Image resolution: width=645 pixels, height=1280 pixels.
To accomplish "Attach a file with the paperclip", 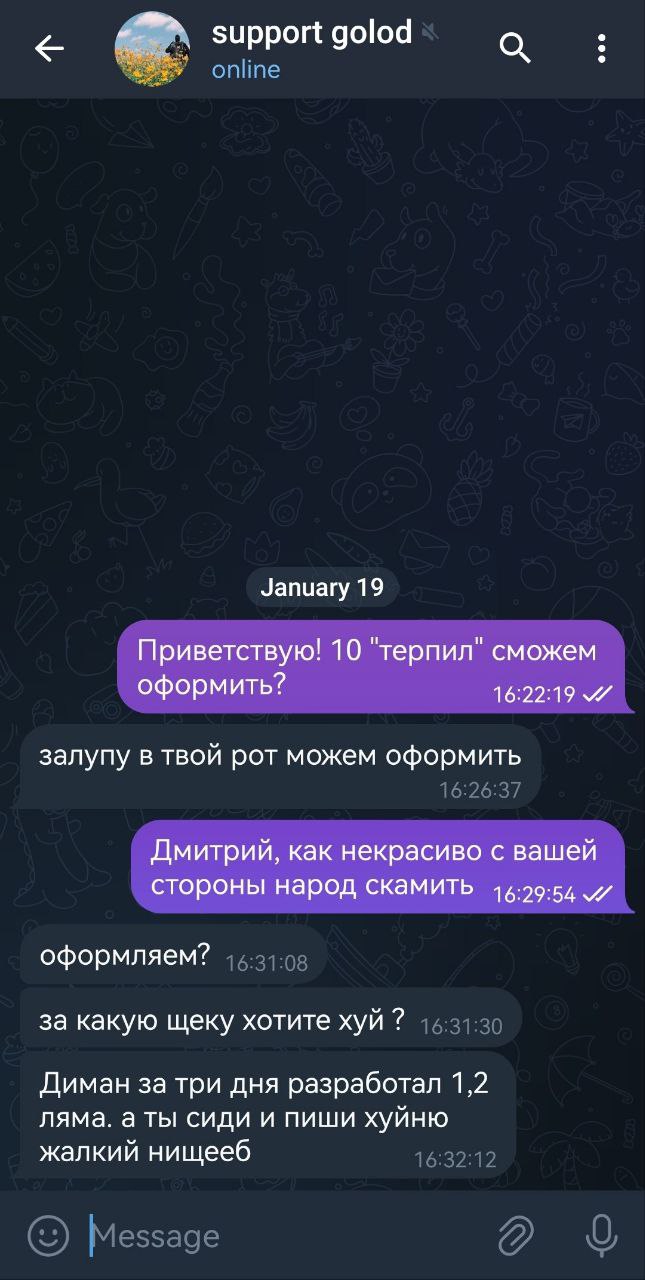I will 516,1236.
